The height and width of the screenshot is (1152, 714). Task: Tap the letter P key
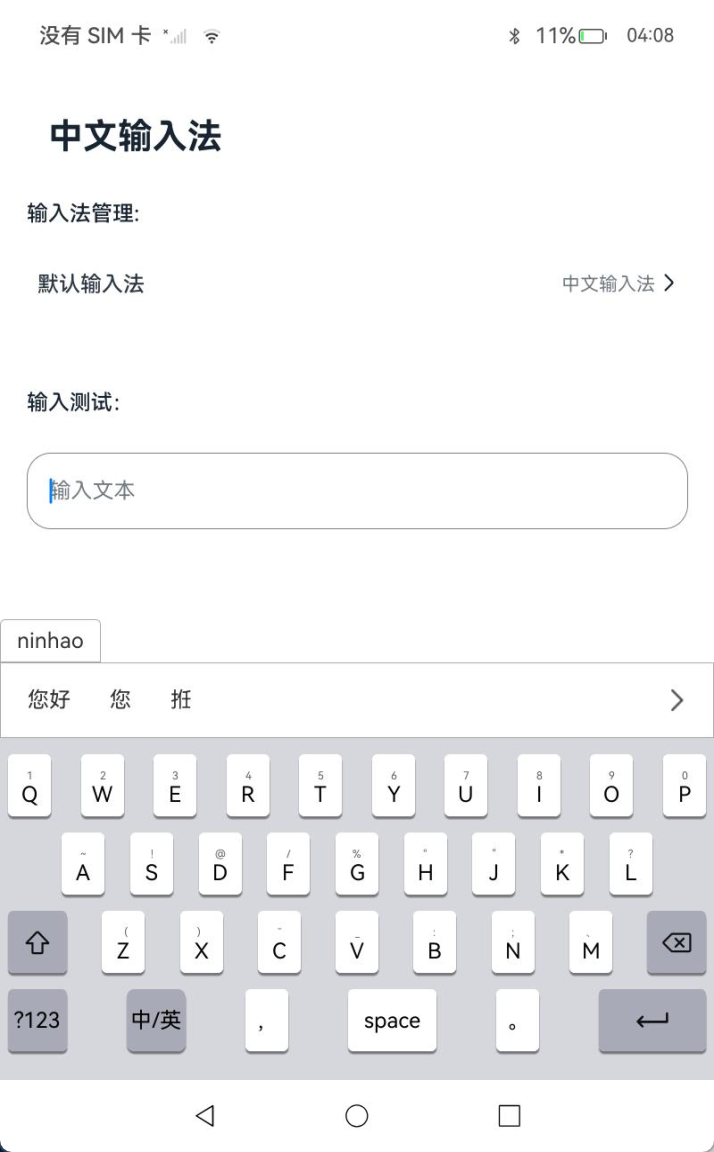[x=685, y=785]
